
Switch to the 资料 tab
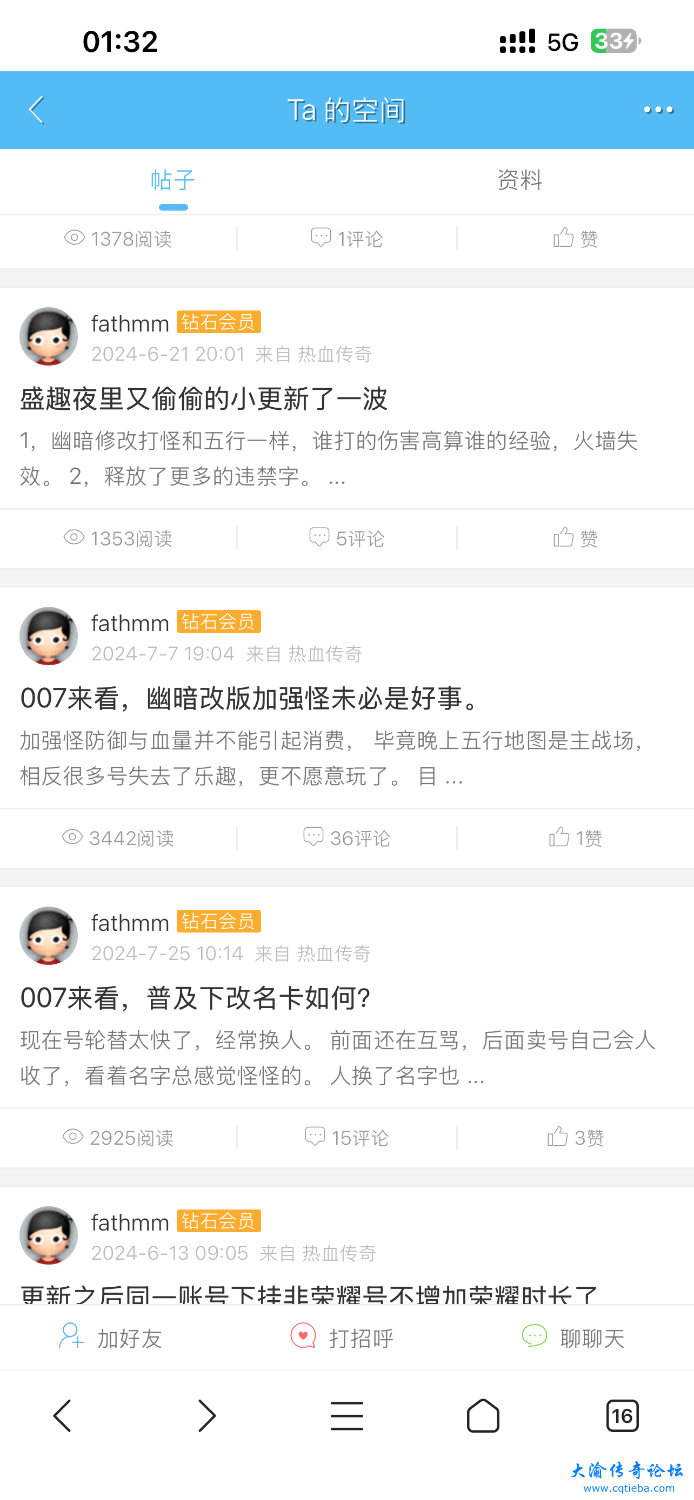point(519,180)
